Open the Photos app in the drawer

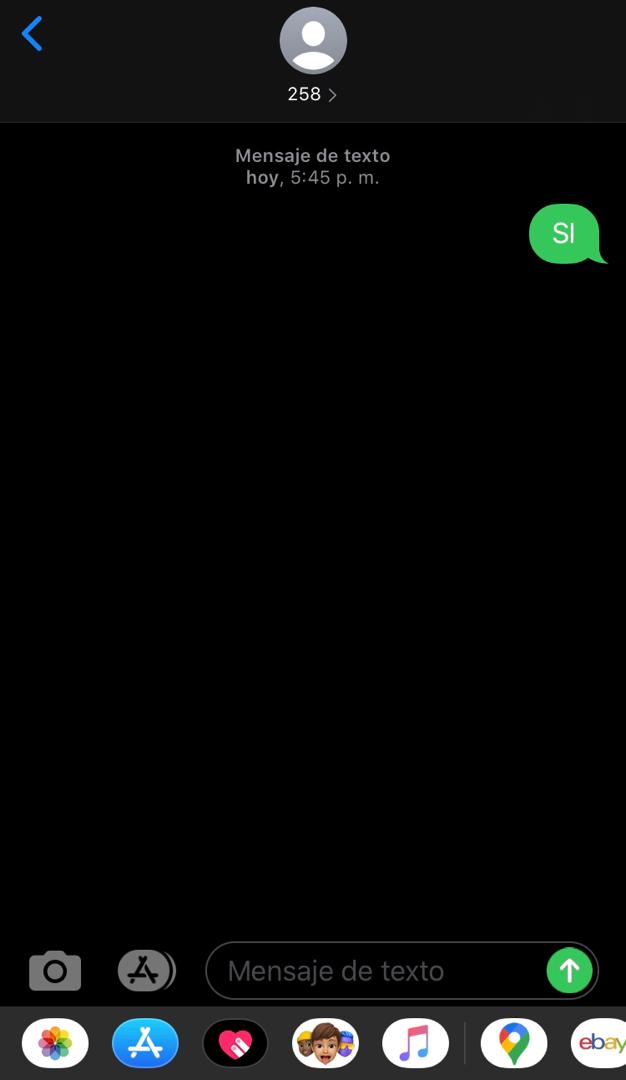point(55,1044)
